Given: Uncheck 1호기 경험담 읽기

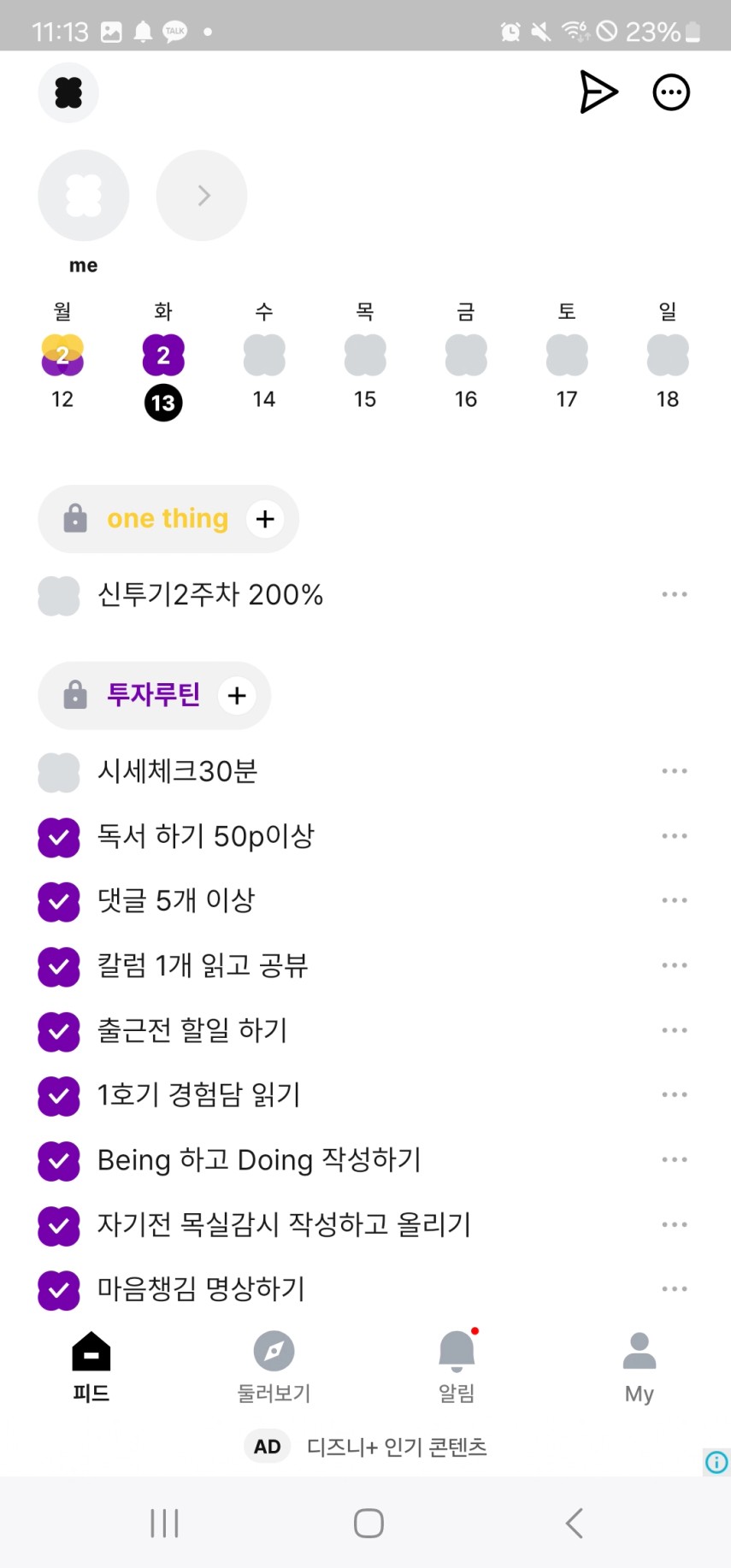Looking at the screenshot, I should click(59, 1095).
